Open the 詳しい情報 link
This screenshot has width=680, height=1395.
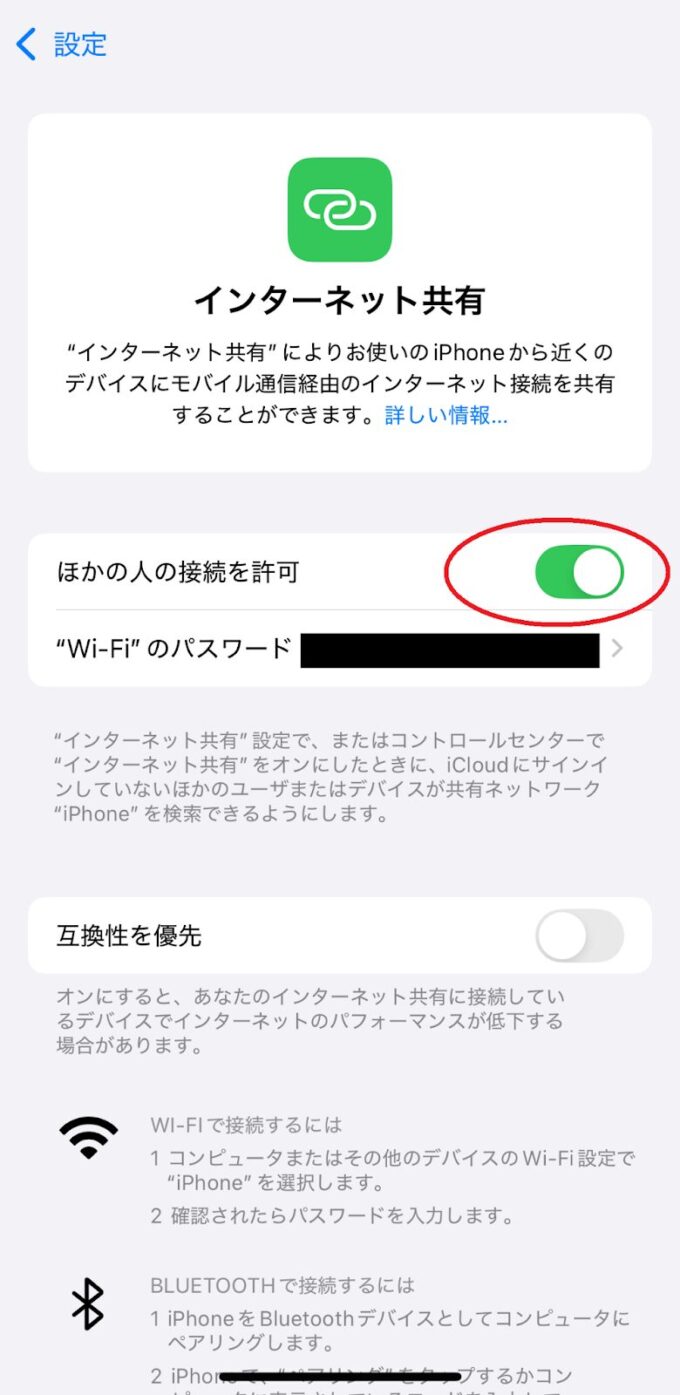pyautogui.click(x=446, y=416)
